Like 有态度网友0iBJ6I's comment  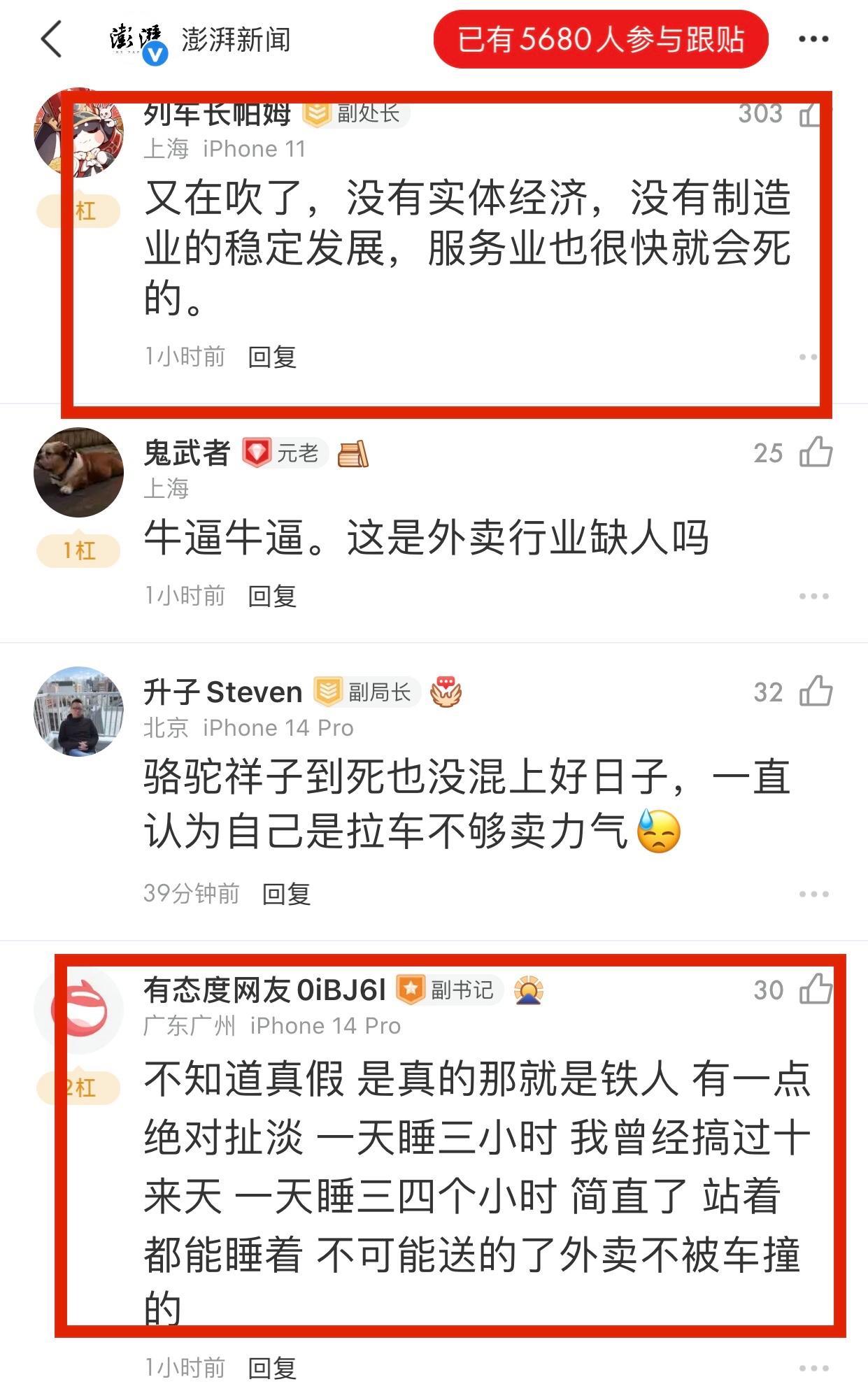tap(816, 989)
